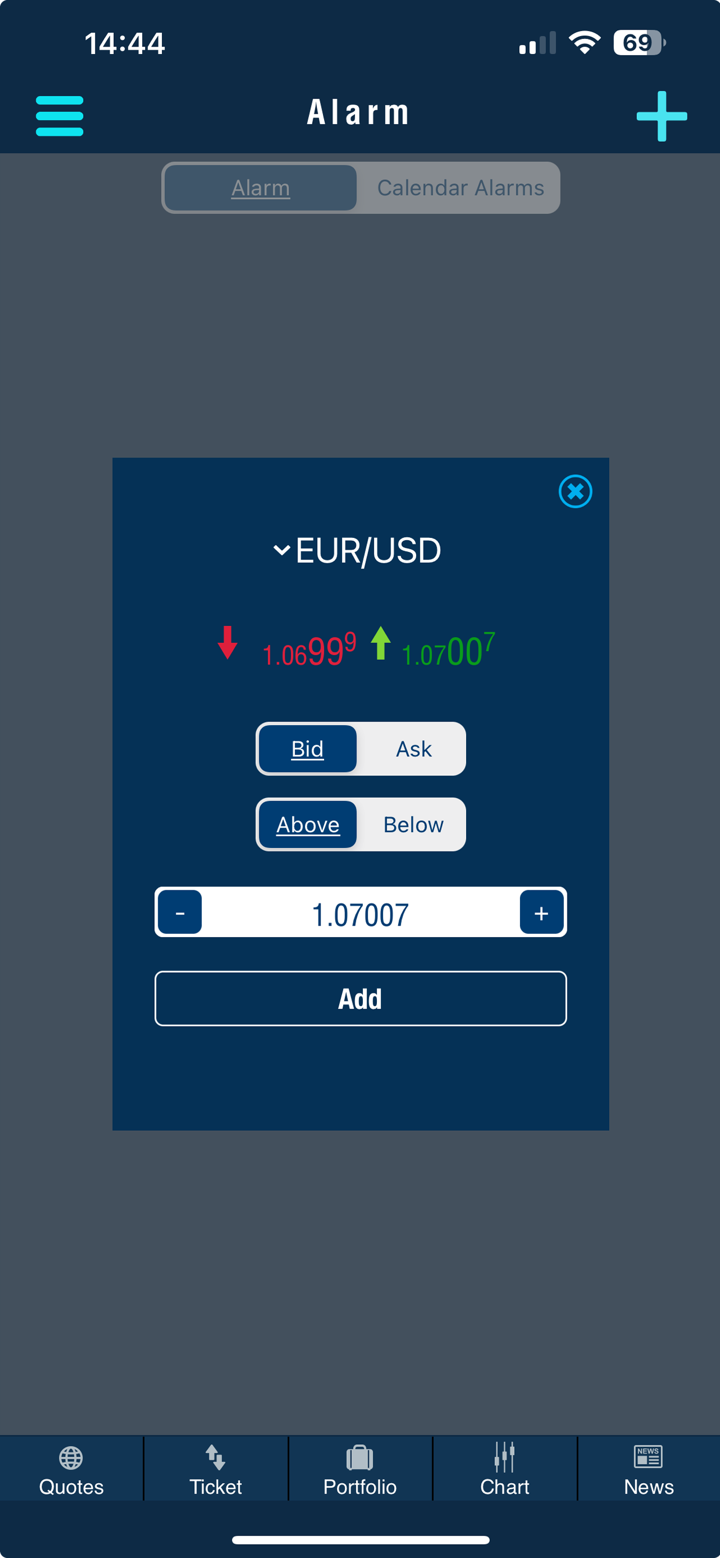Open the Portfolio tab
This screenshot has width=720, height=1558.
tap(360, 1470)
